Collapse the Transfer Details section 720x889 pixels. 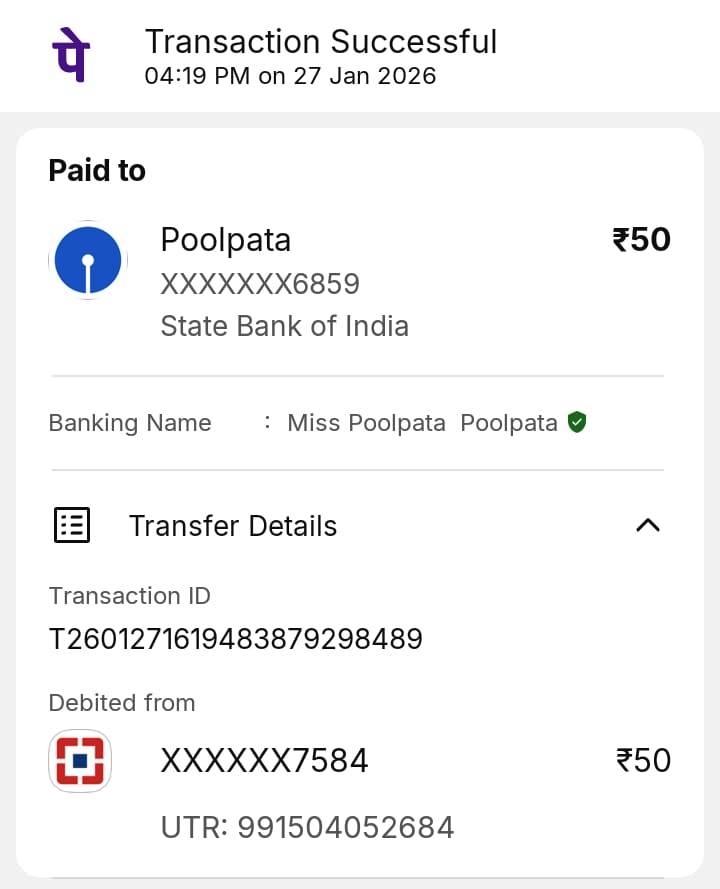click(648, 525)
